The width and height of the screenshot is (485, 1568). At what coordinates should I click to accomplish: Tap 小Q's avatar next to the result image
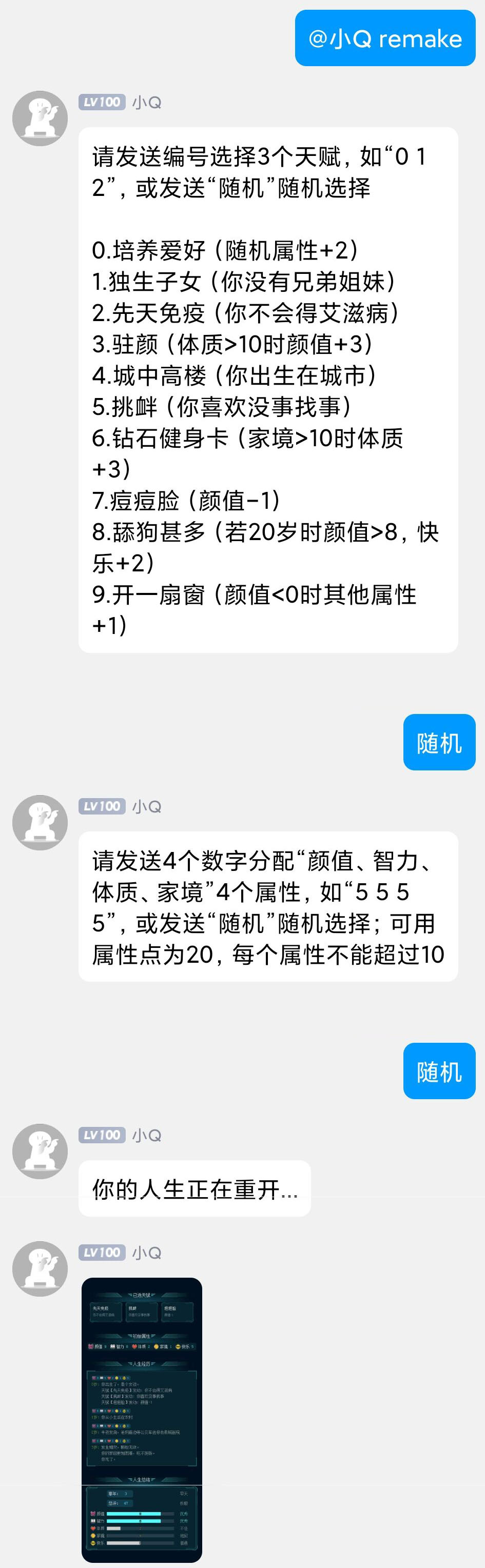[x=40, y=1268]
